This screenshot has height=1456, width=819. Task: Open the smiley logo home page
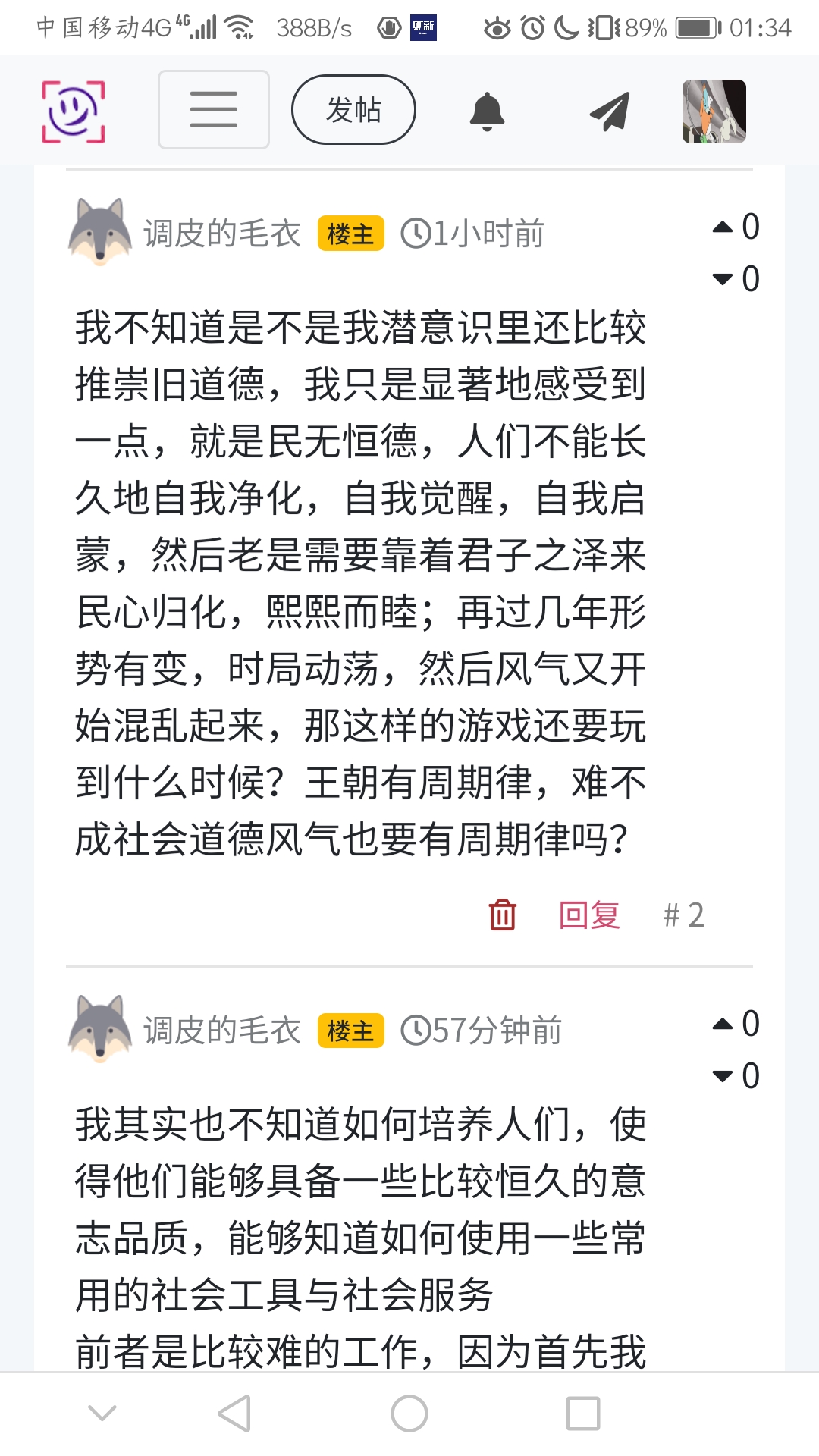[x=73, y=111]
